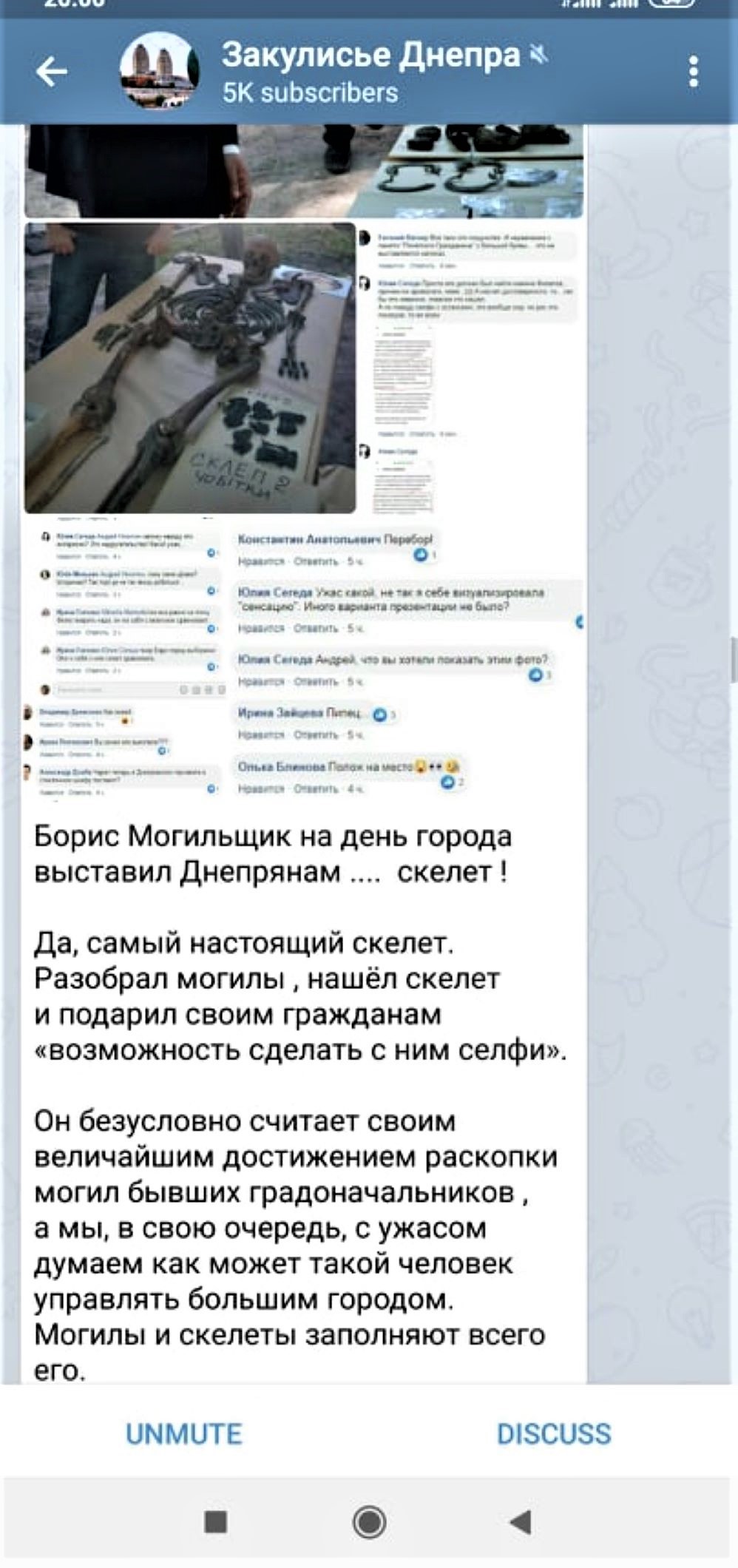The image size is (738, 1568).
Task: Unmute this channel
Action: pos(183,1433)
